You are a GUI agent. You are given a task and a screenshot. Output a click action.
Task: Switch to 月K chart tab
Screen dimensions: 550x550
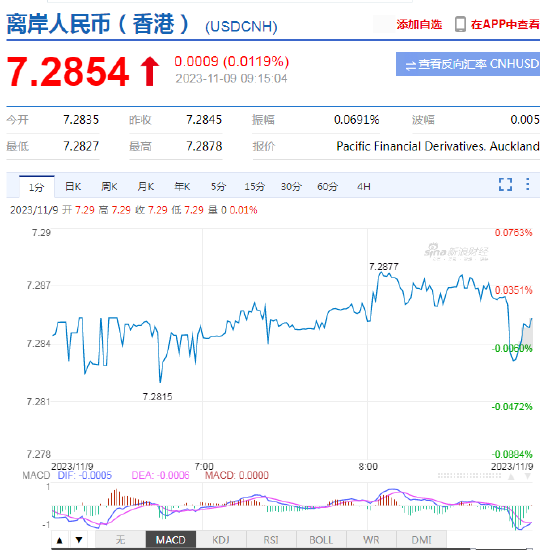(x=146, y=186)
